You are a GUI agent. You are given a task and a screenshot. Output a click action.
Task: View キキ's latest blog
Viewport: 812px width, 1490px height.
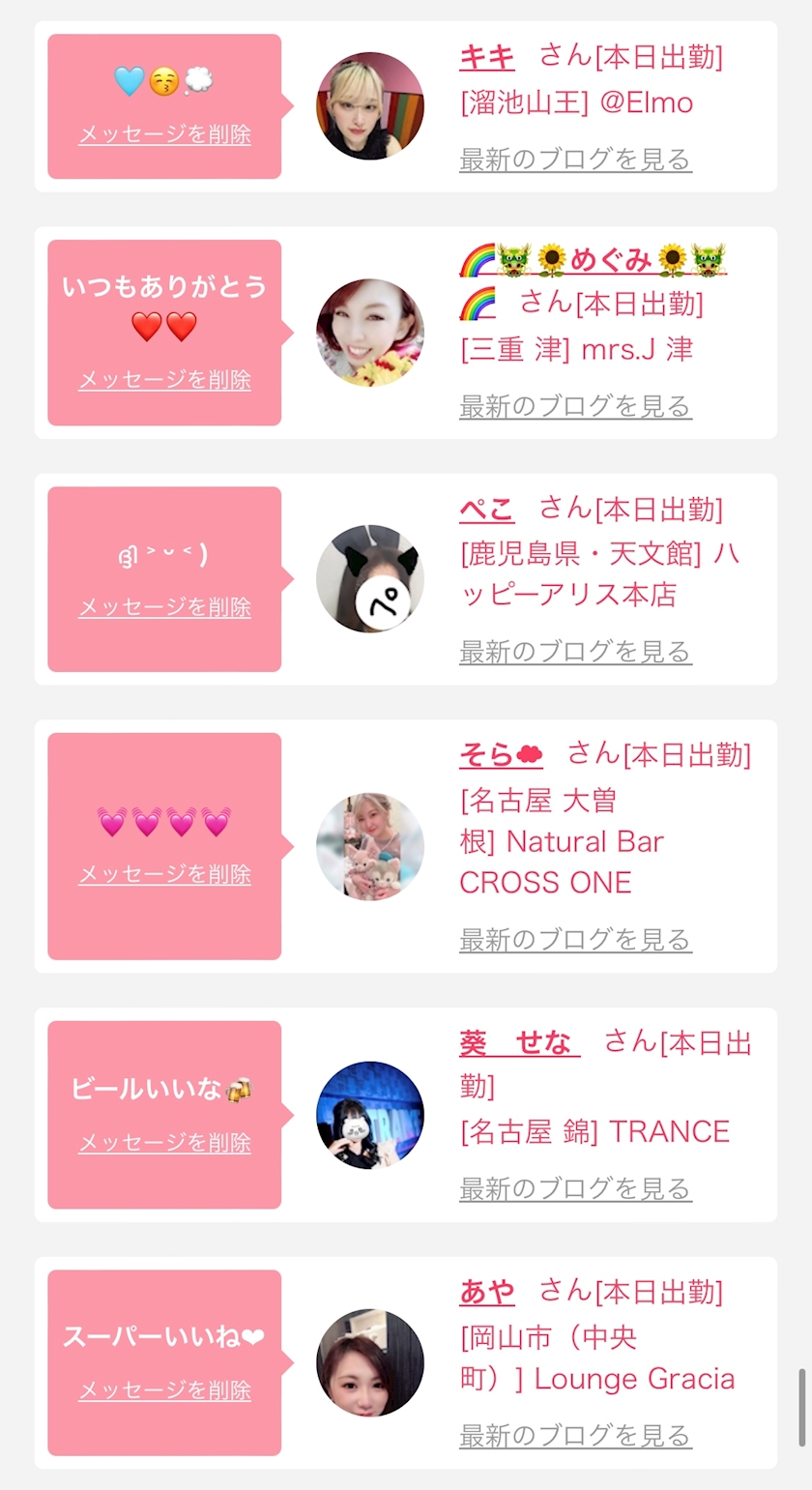(x=575, y=160)
